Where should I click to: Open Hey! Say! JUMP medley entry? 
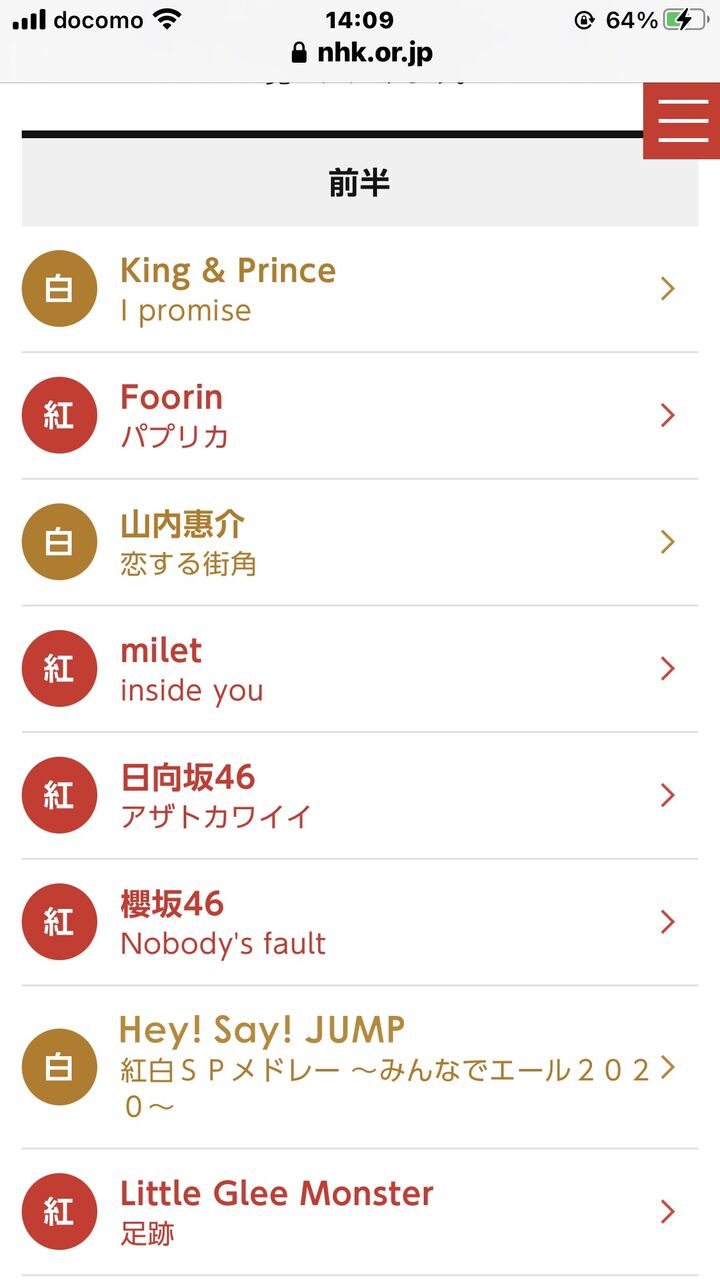360,1067
